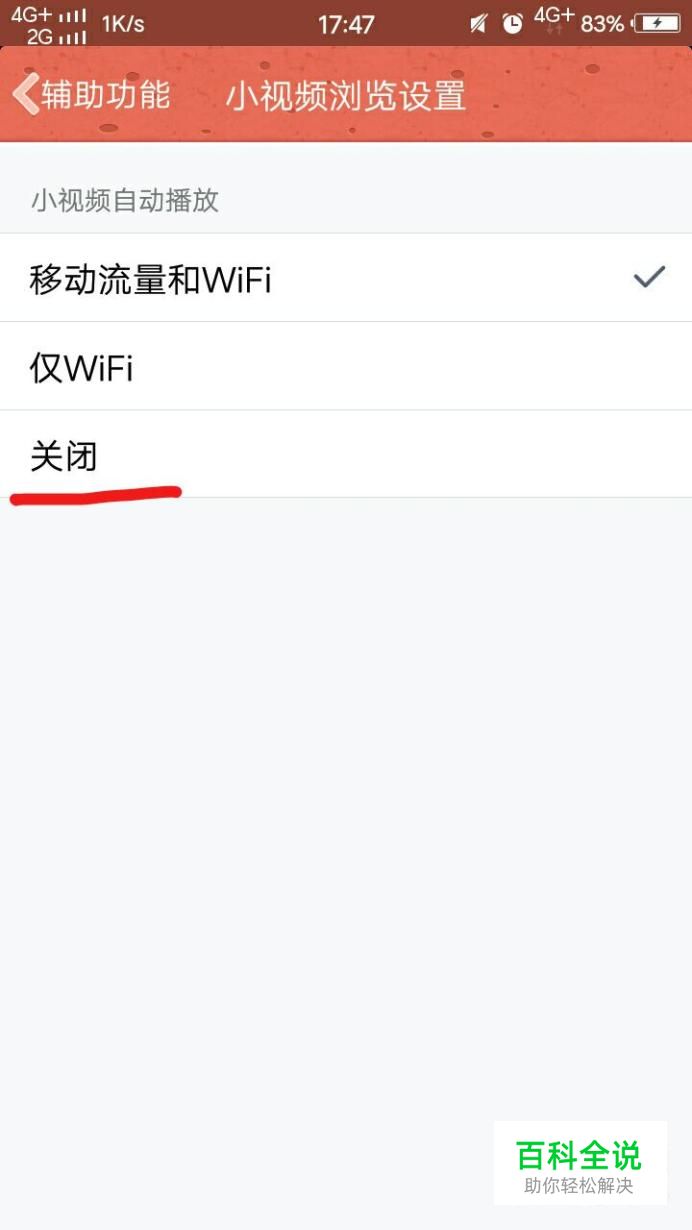692x1230 pixels.
Task: Go back to 辅助功能
Action: point(91,95)
